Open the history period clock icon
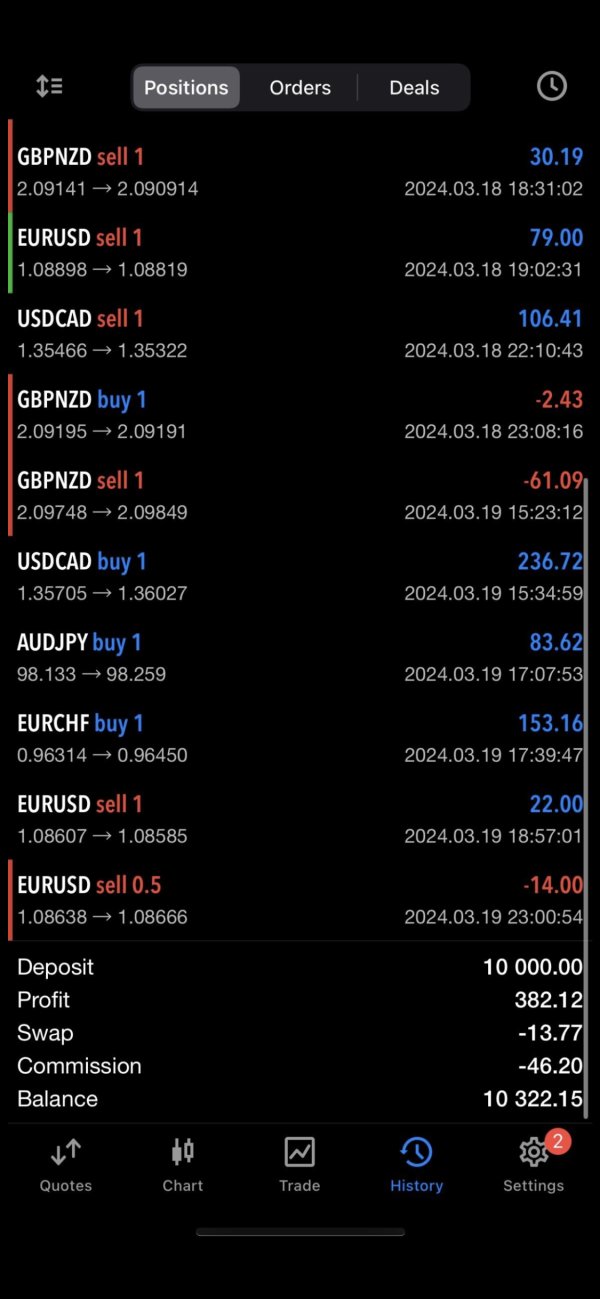 pyautogui.click(x=551, y=87)
